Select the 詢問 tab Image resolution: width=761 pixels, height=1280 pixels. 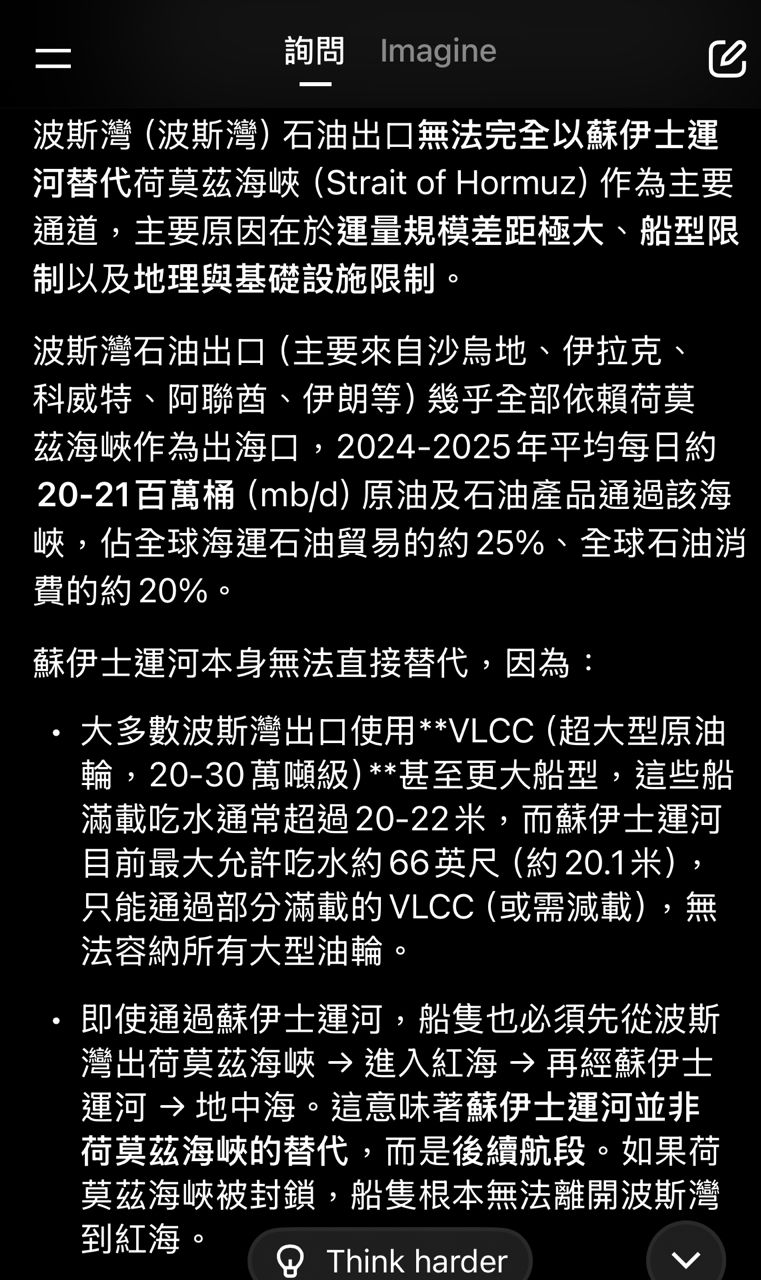click(316, 50)
